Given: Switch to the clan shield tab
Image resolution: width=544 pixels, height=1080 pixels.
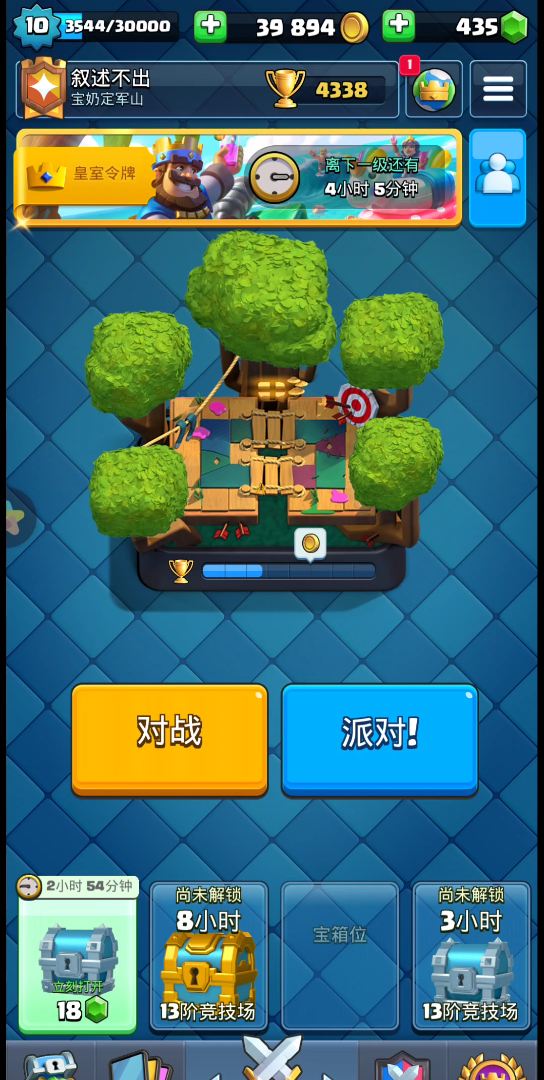Looking at the screenshot, I should point(402,1062).
